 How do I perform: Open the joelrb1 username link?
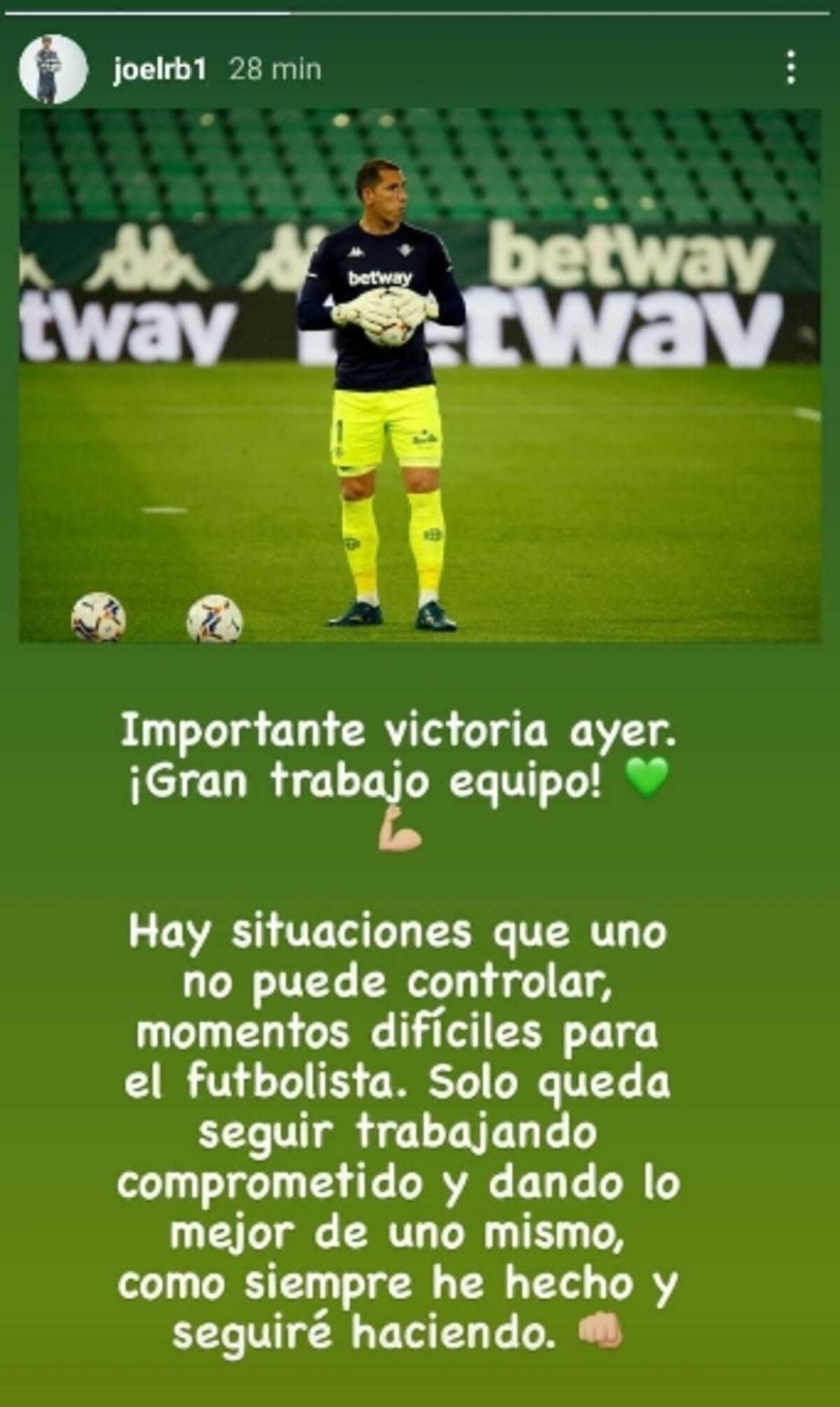pyautogui.click(x=160, y=70)
